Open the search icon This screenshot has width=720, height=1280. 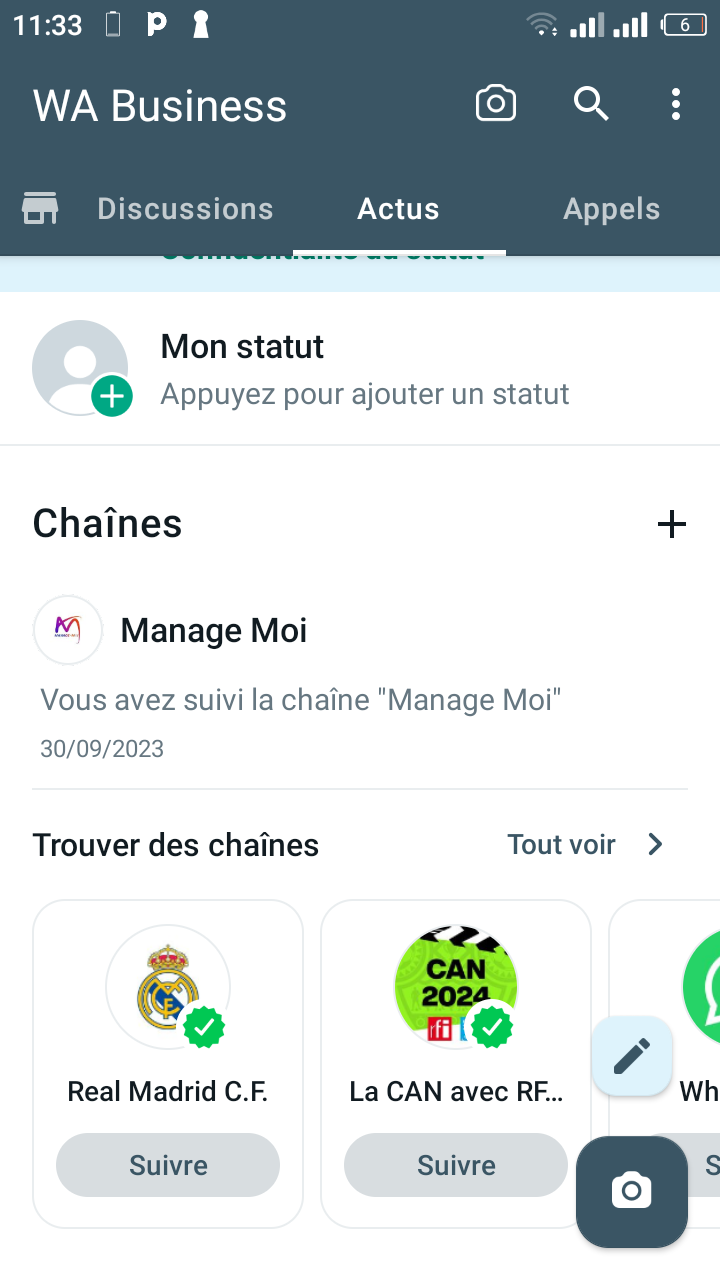(591, 104)
